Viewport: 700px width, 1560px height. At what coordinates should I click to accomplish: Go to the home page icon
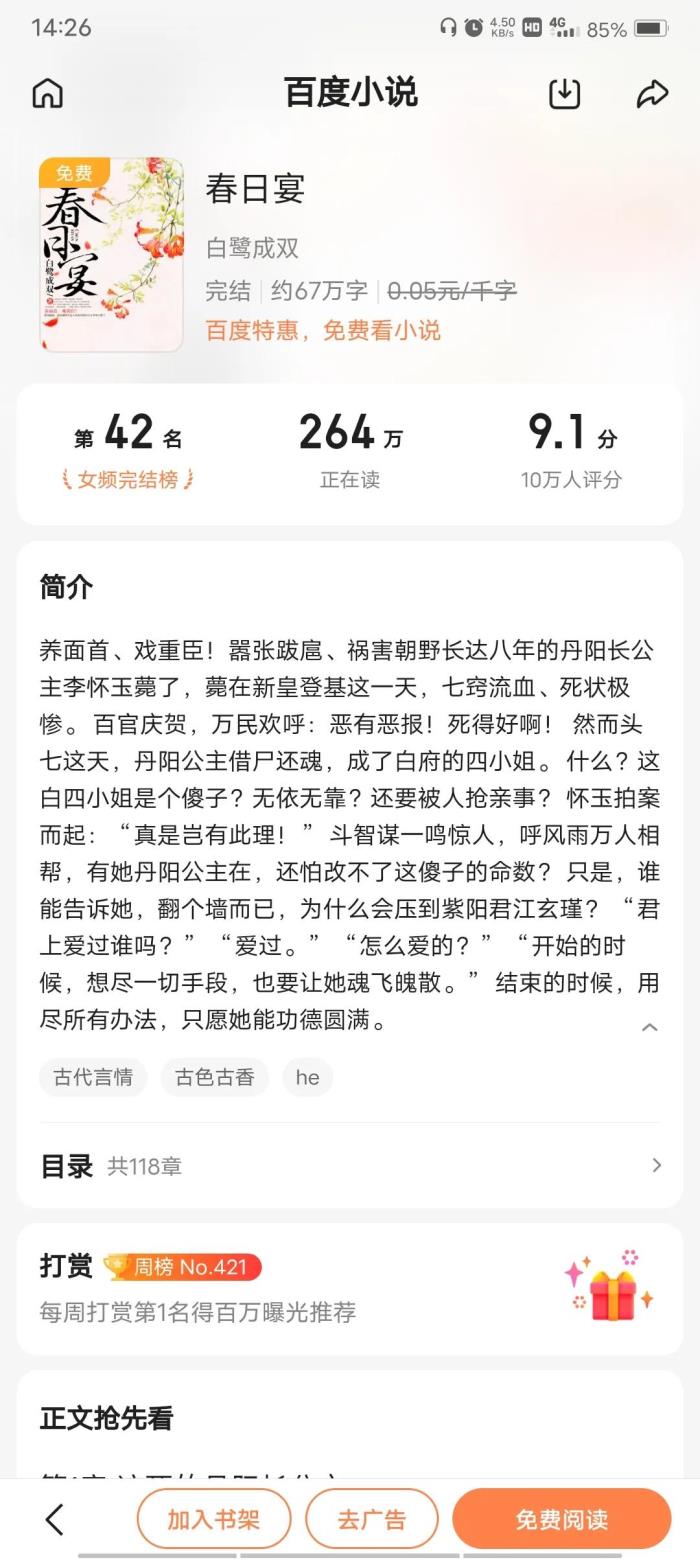pyautogui.click(x=48, y=93)
